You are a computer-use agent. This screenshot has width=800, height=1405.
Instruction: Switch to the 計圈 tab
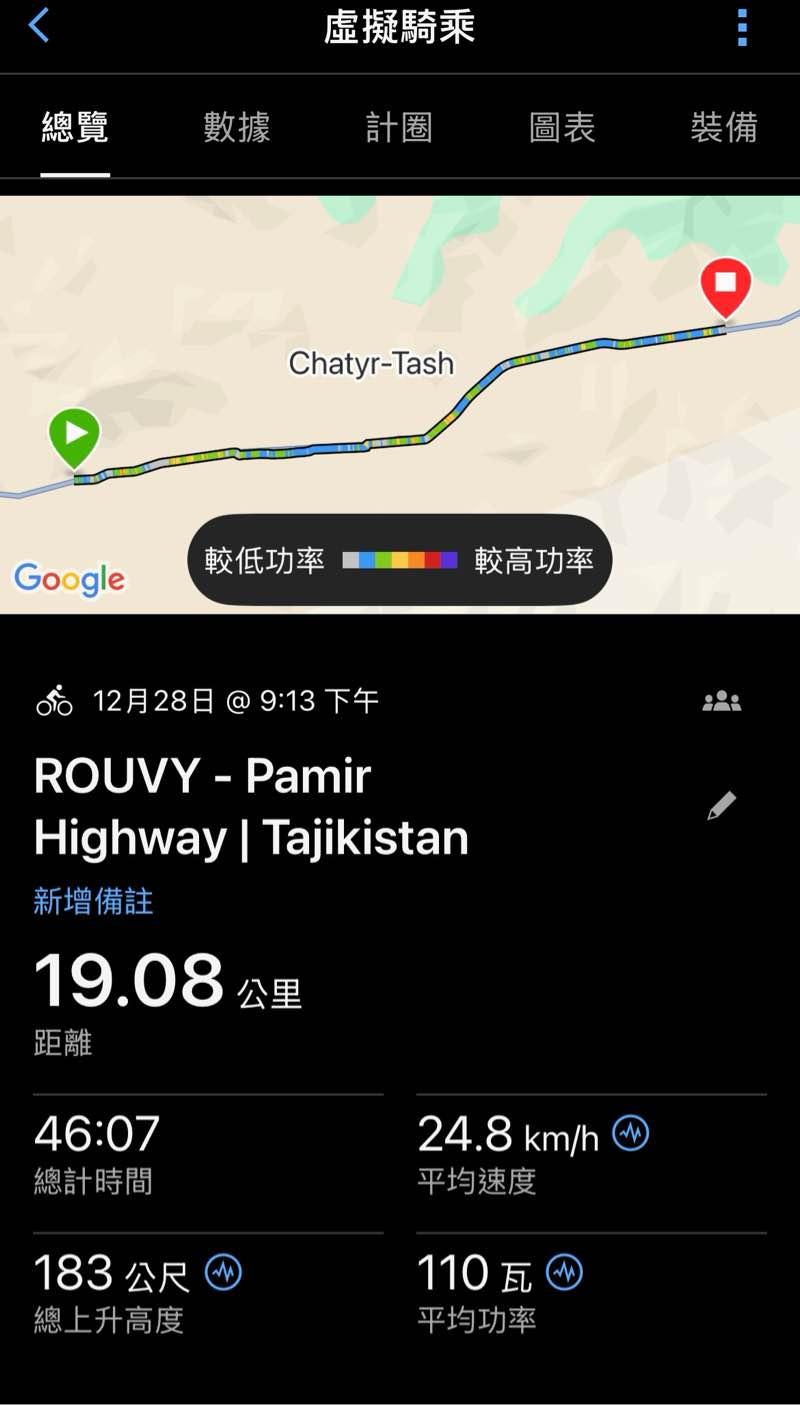[399, 128]
